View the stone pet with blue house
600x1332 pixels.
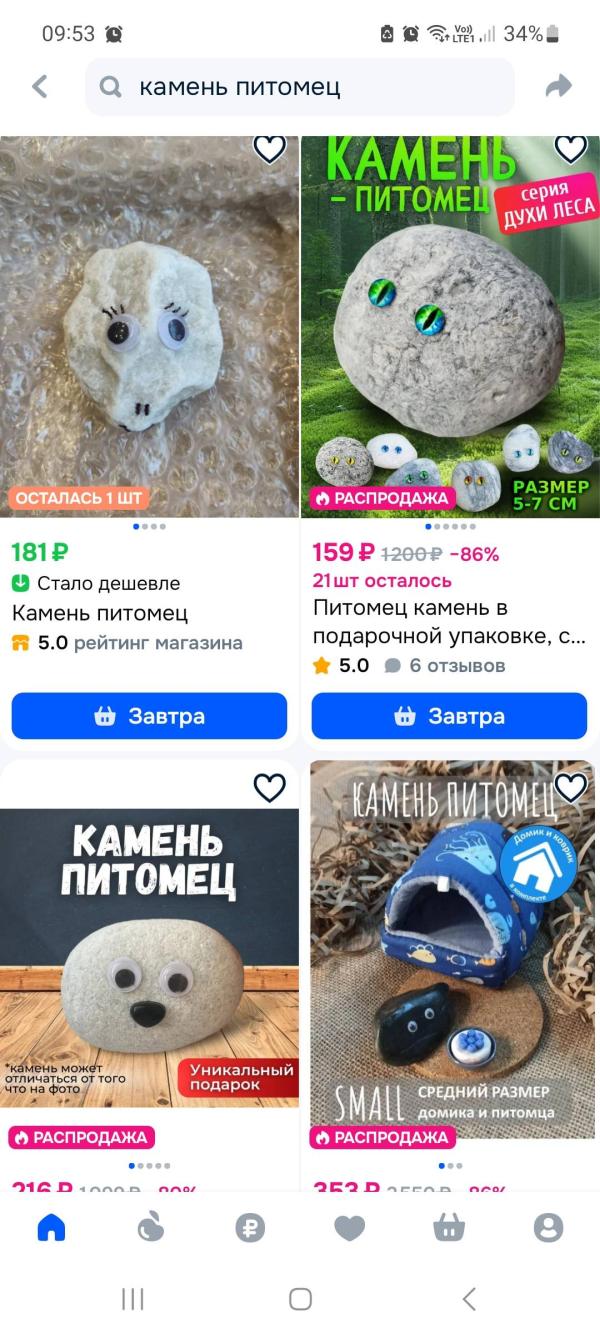tap(450, 960)
